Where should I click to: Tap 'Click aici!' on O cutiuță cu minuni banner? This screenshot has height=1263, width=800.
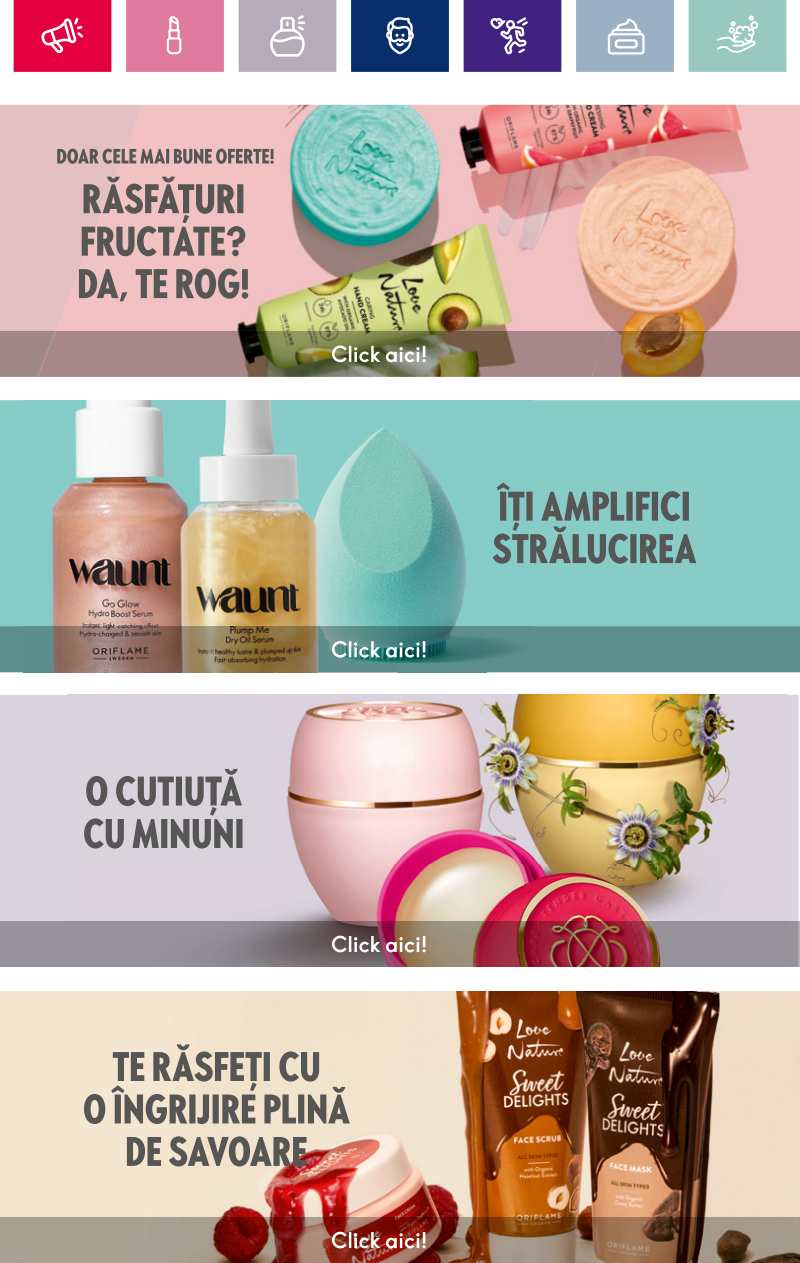tap(379, 944)
